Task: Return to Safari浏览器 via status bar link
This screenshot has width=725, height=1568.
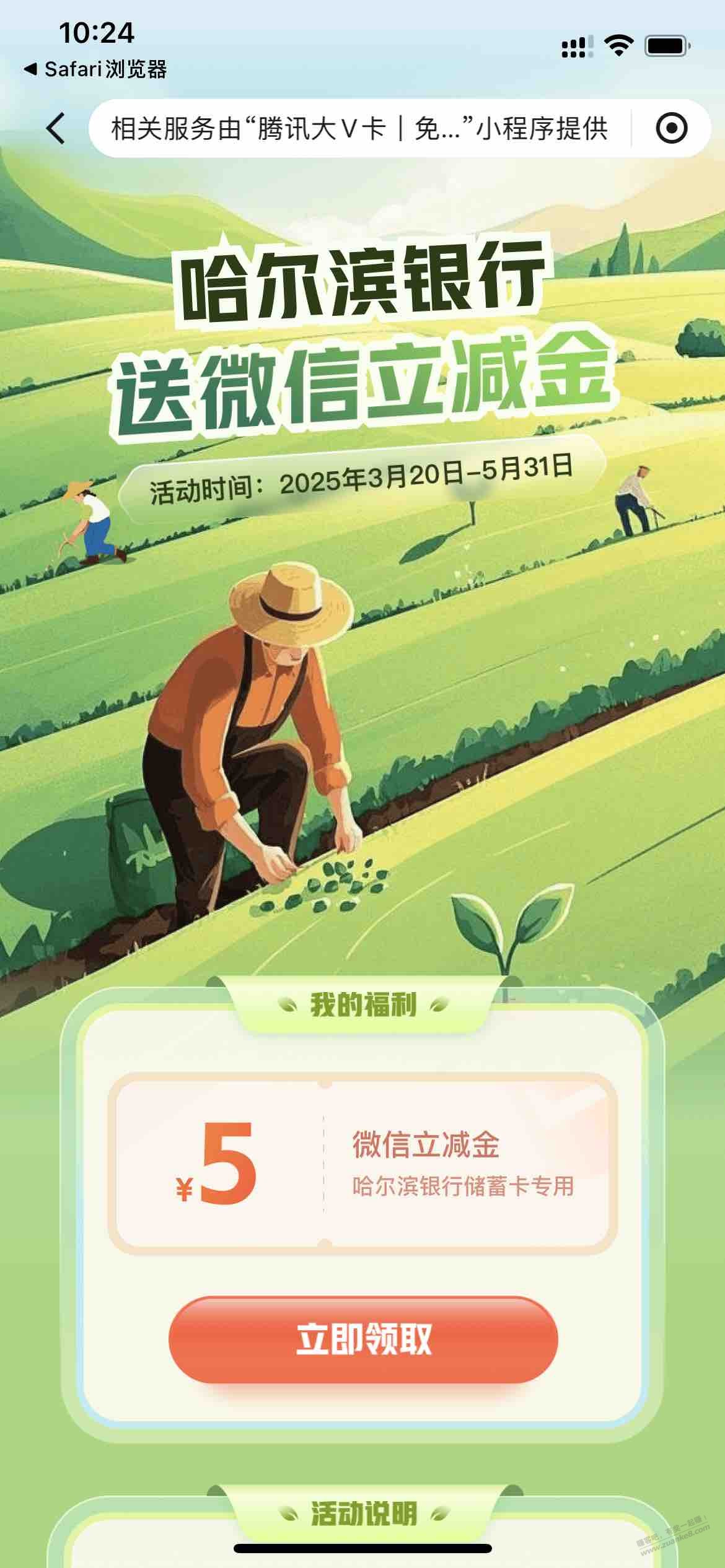Action: click(95, 69)
